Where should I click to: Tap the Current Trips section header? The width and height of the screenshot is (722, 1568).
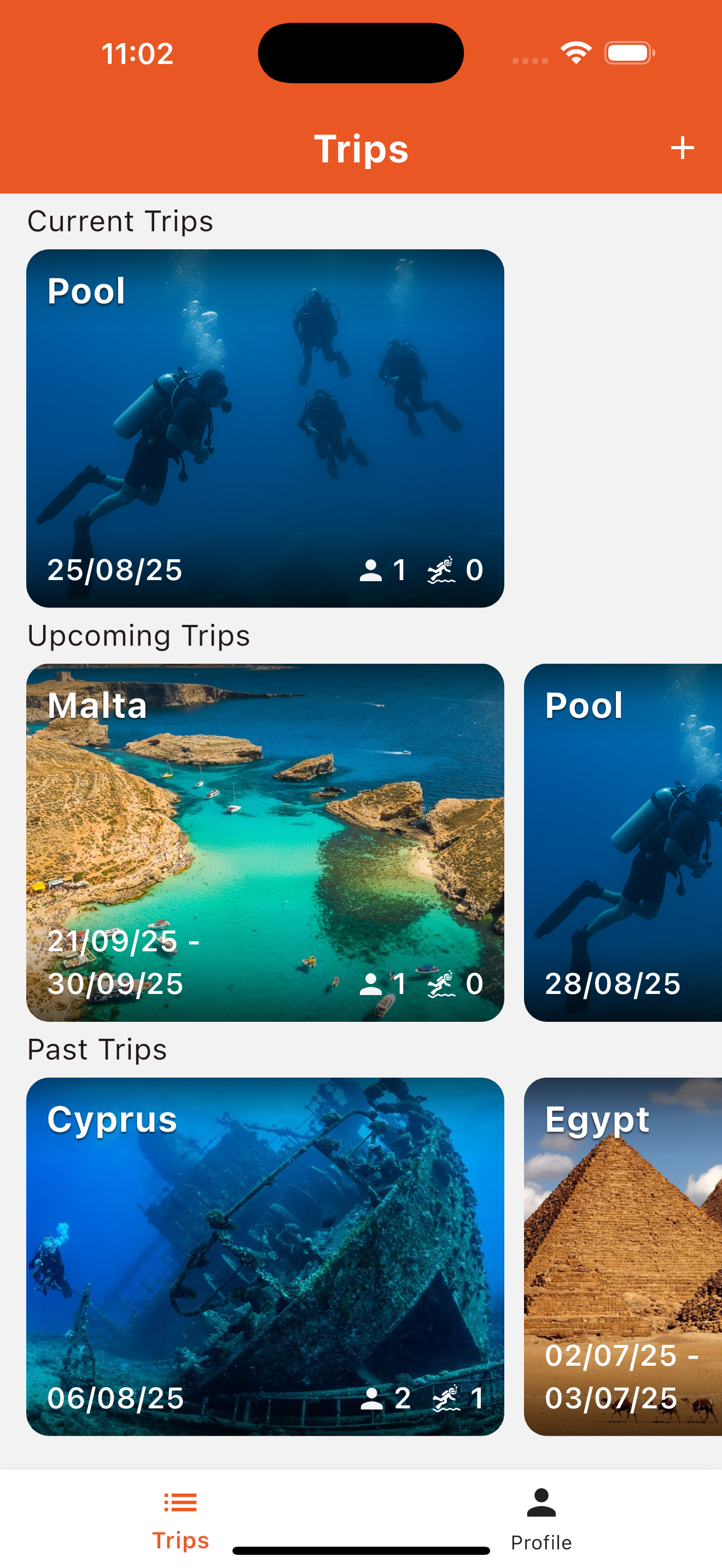120,220
